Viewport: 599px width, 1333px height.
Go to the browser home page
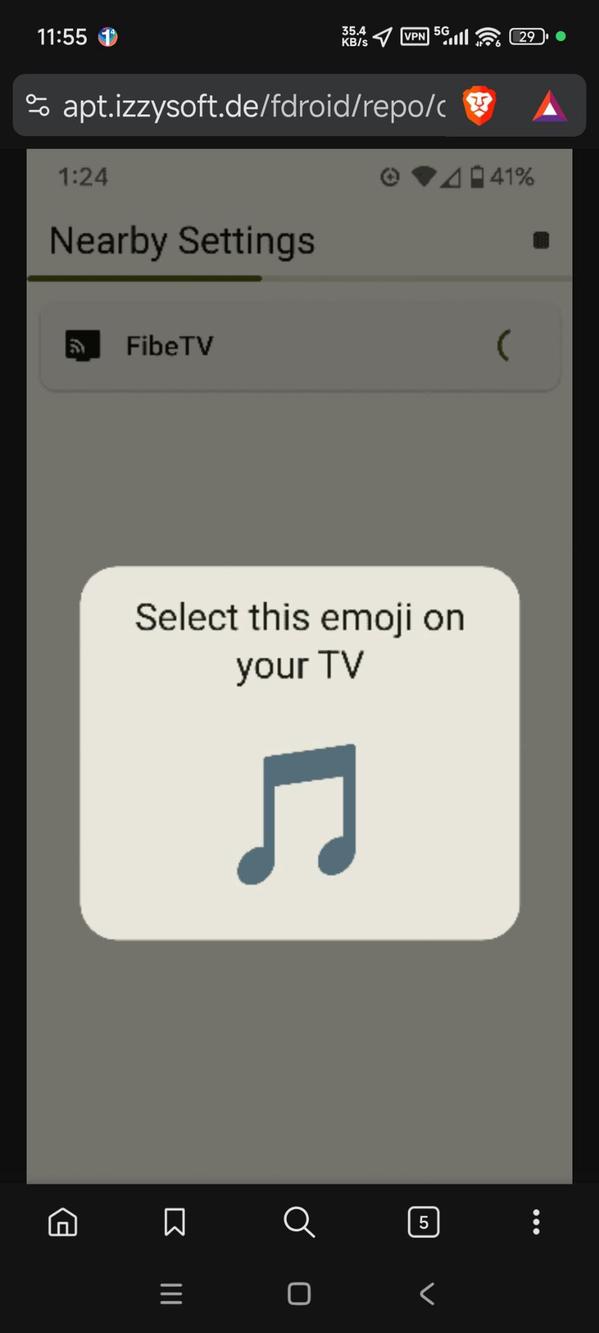pos(63,1221)
